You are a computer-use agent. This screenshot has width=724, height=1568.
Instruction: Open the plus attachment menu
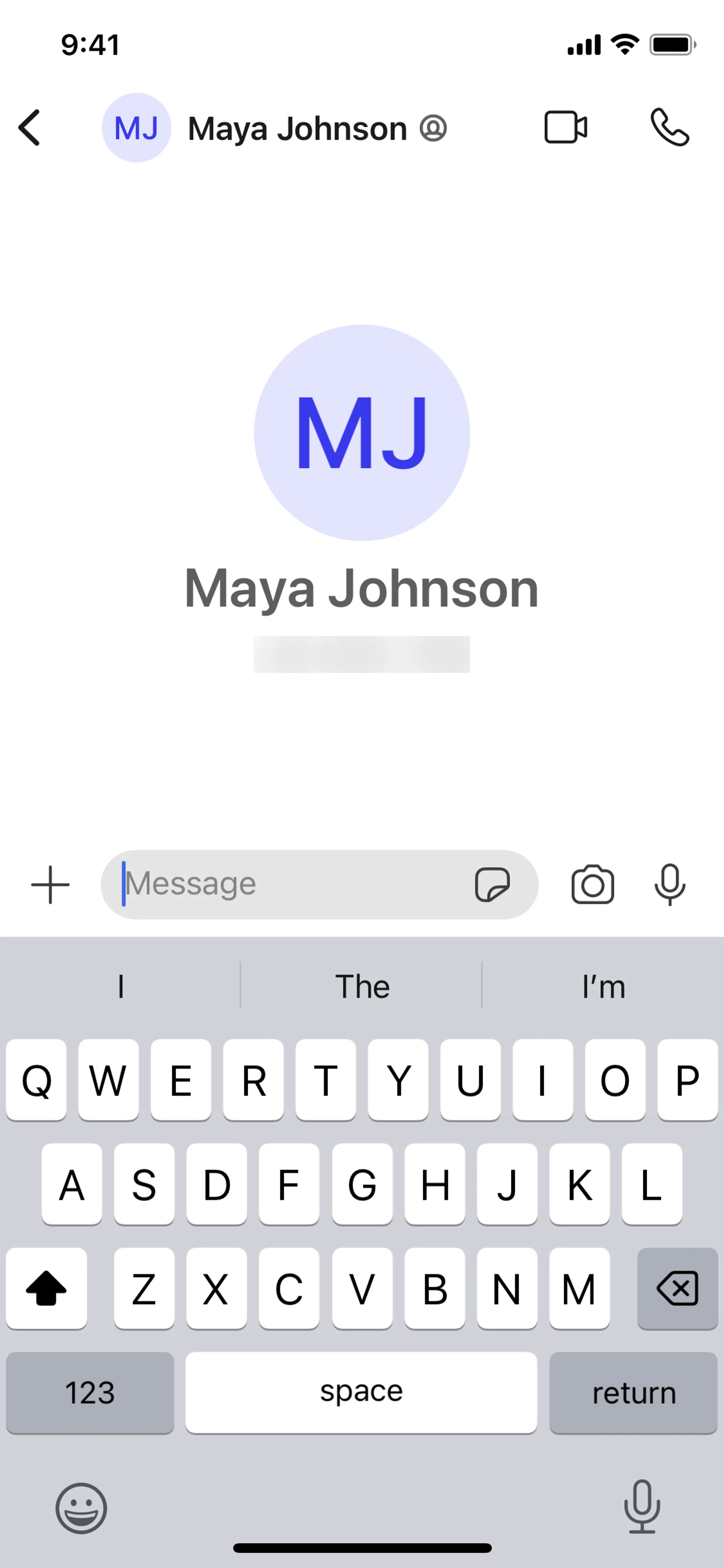pos(51,885)
